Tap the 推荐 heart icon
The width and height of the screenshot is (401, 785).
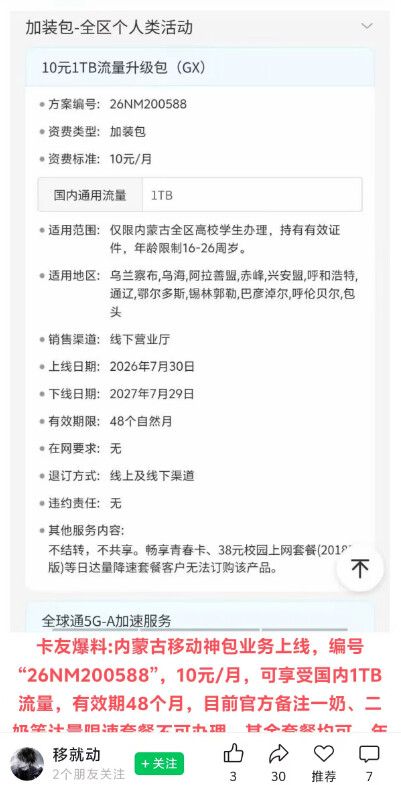[324, 753]
